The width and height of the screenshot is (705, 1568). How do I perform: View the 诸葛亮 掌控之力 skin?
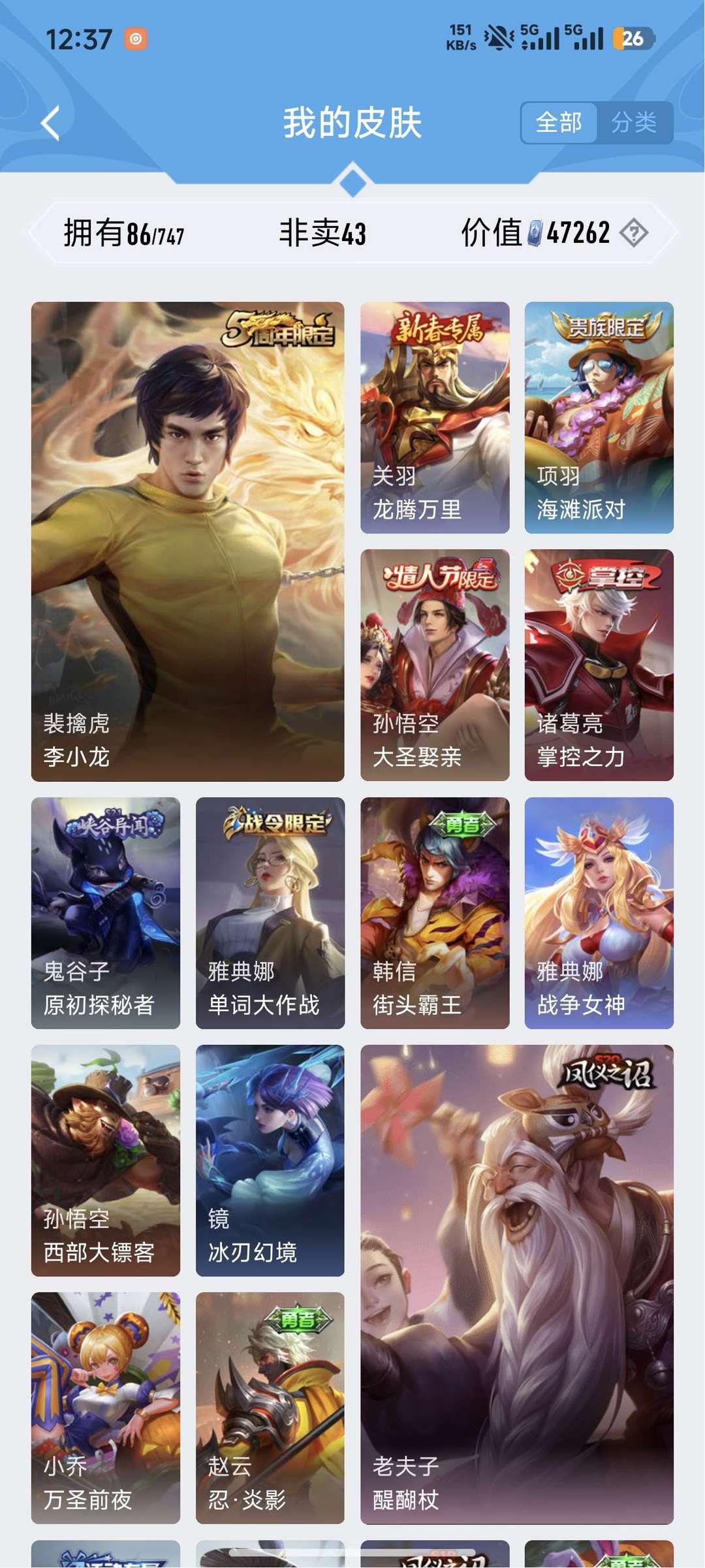pyautogui.click(x=599, y=665)
